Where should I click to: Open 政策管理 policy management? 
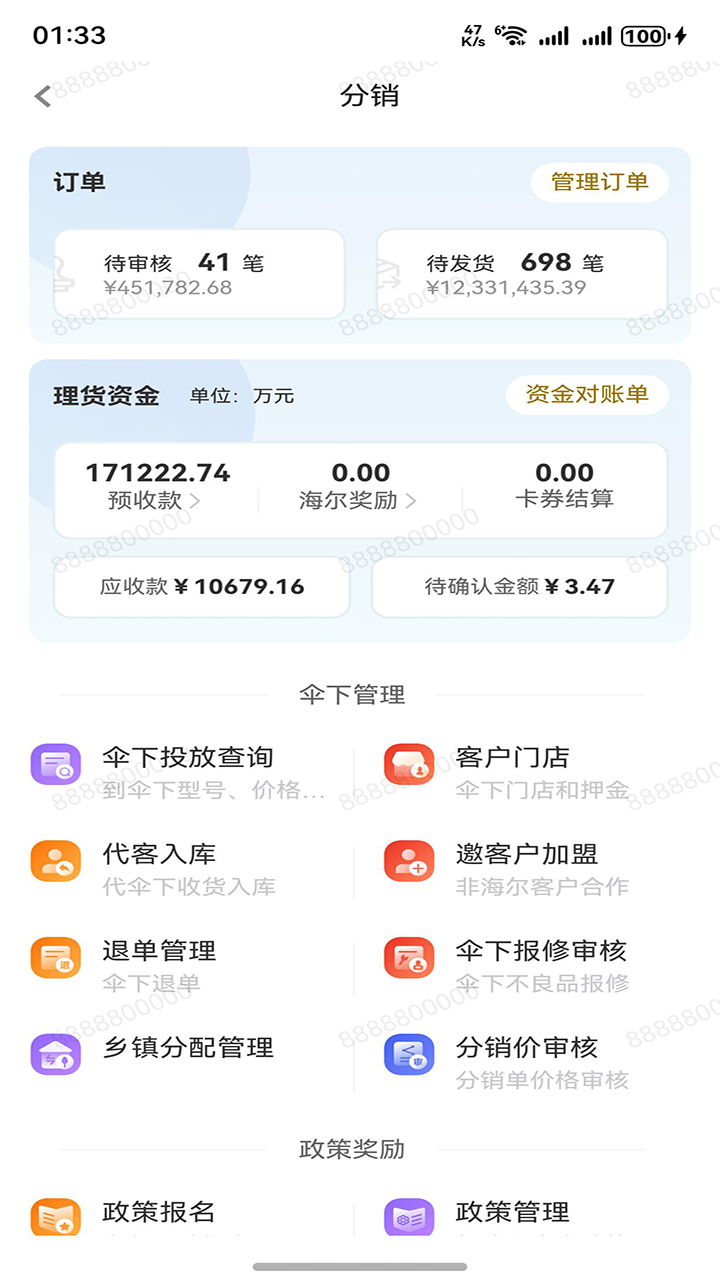pyautogui.click(x=510, y=1214)
